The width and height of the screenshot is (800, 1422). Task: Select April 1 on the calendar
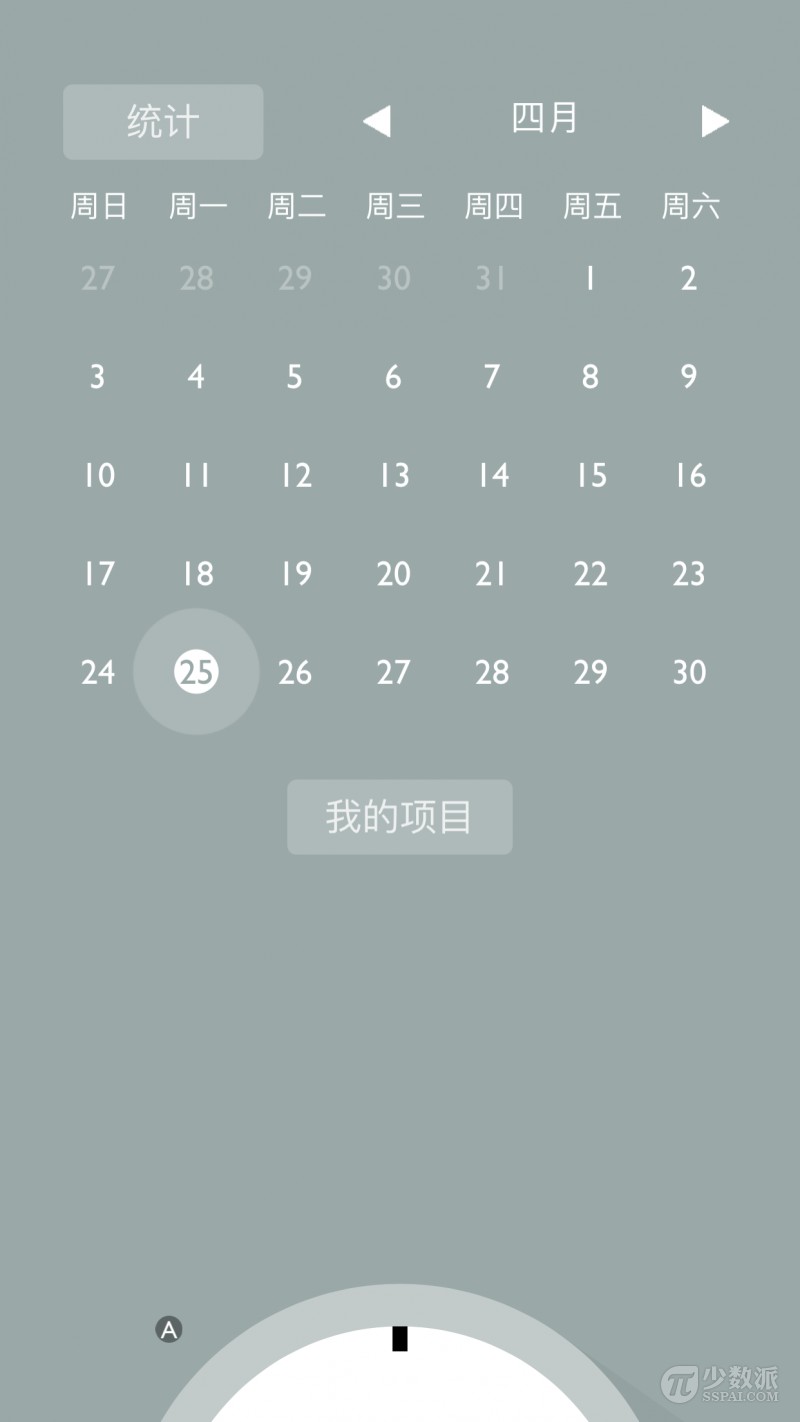(590, 279)
